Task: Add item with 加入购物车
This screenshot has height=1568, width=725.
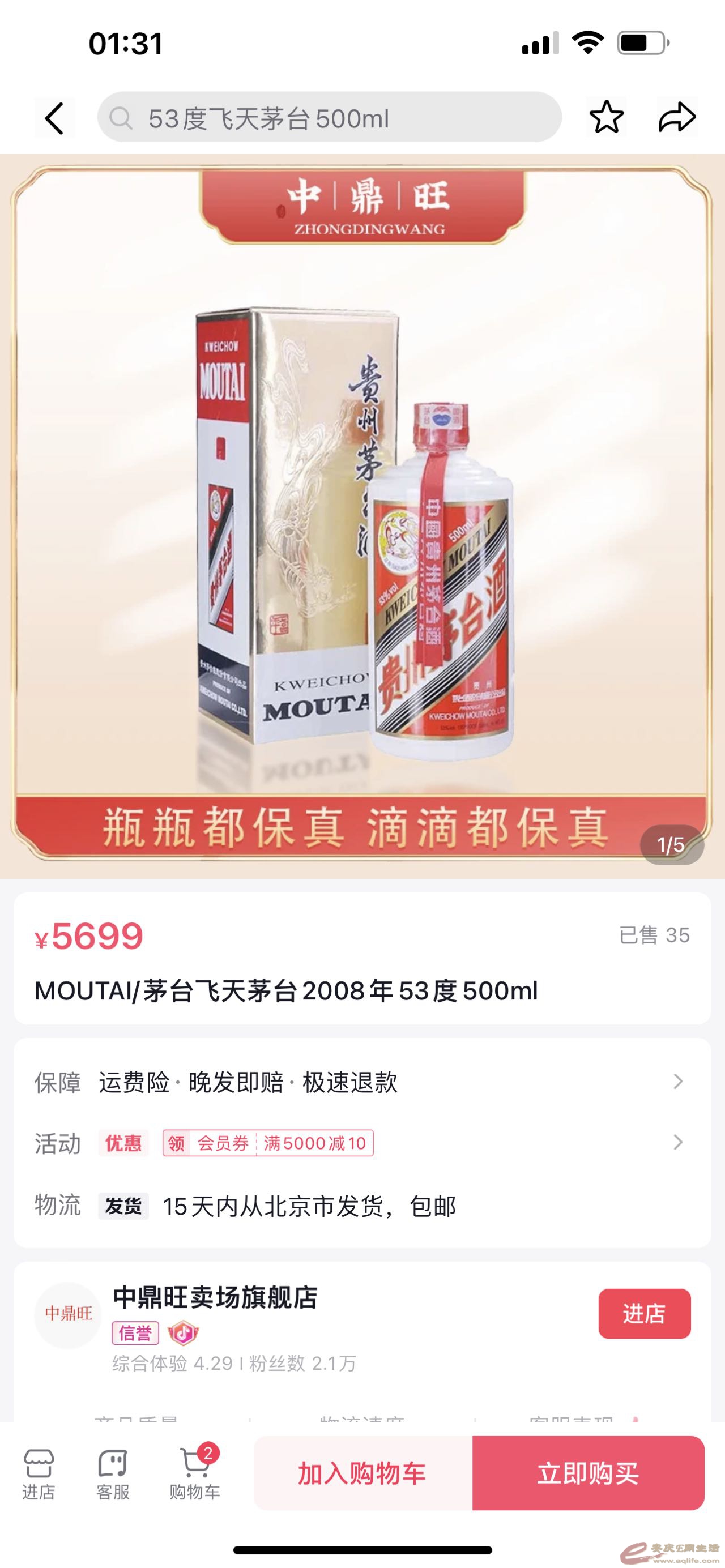Action: pos(362,1473)
